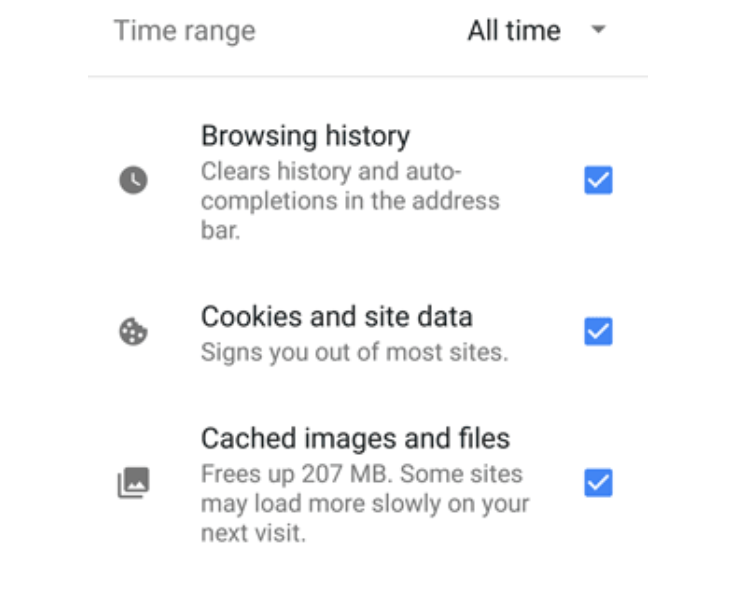755x589 pixels.
Task: Uncheck Cookies and site data
Action: tap(598, 332)
